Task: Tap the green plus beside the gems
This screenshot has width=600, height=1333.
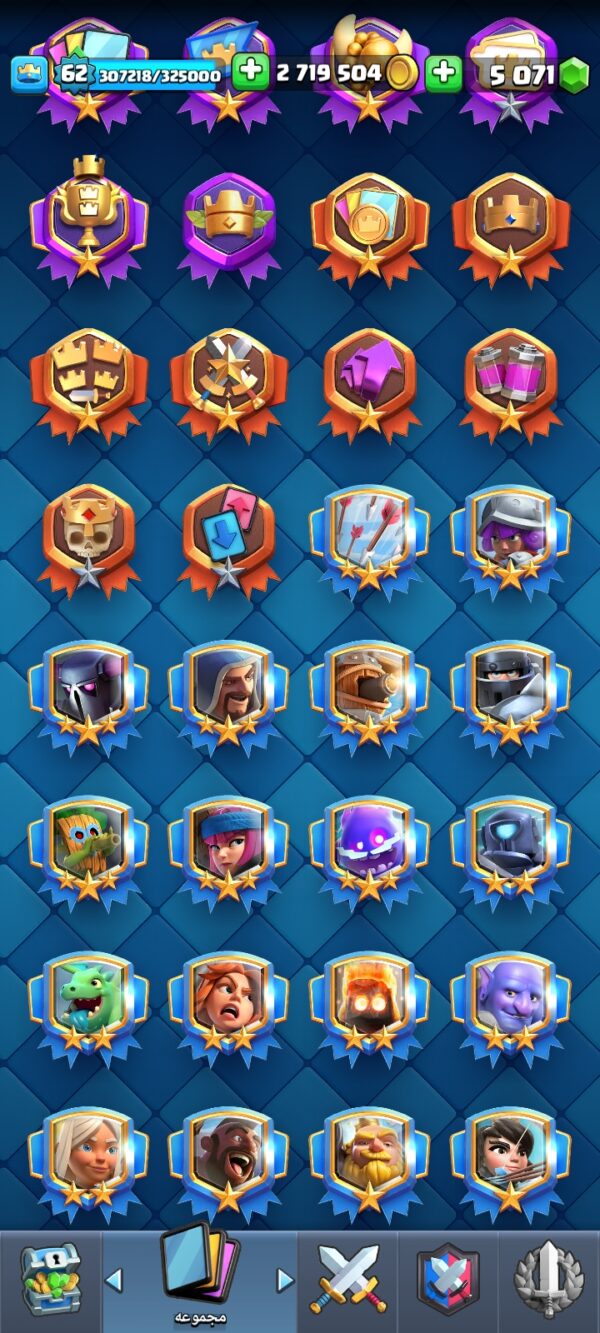Action: pyautogui.click(x=443, y=72)
